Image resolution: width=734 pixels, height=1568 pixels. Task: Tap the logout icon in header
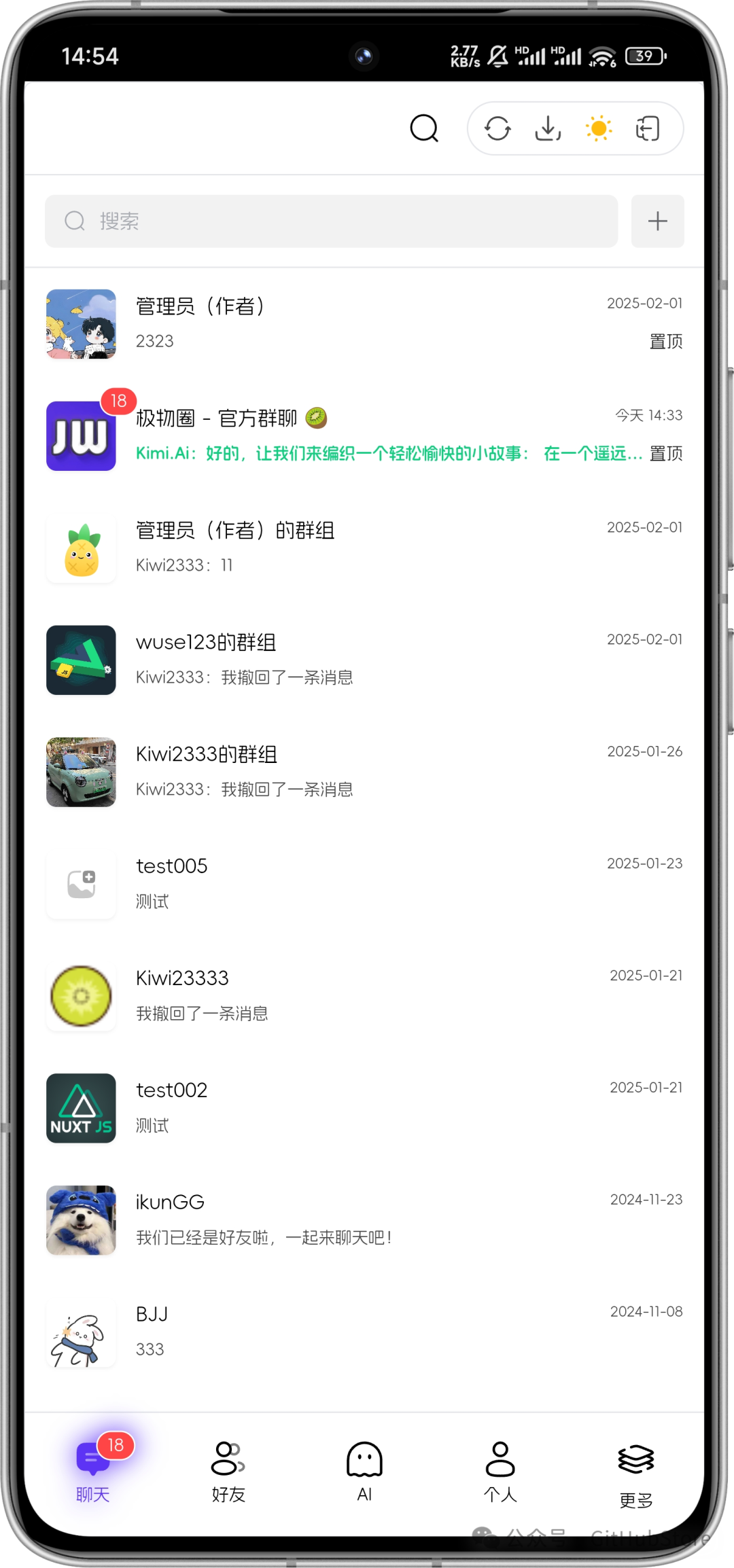point(648,128)
